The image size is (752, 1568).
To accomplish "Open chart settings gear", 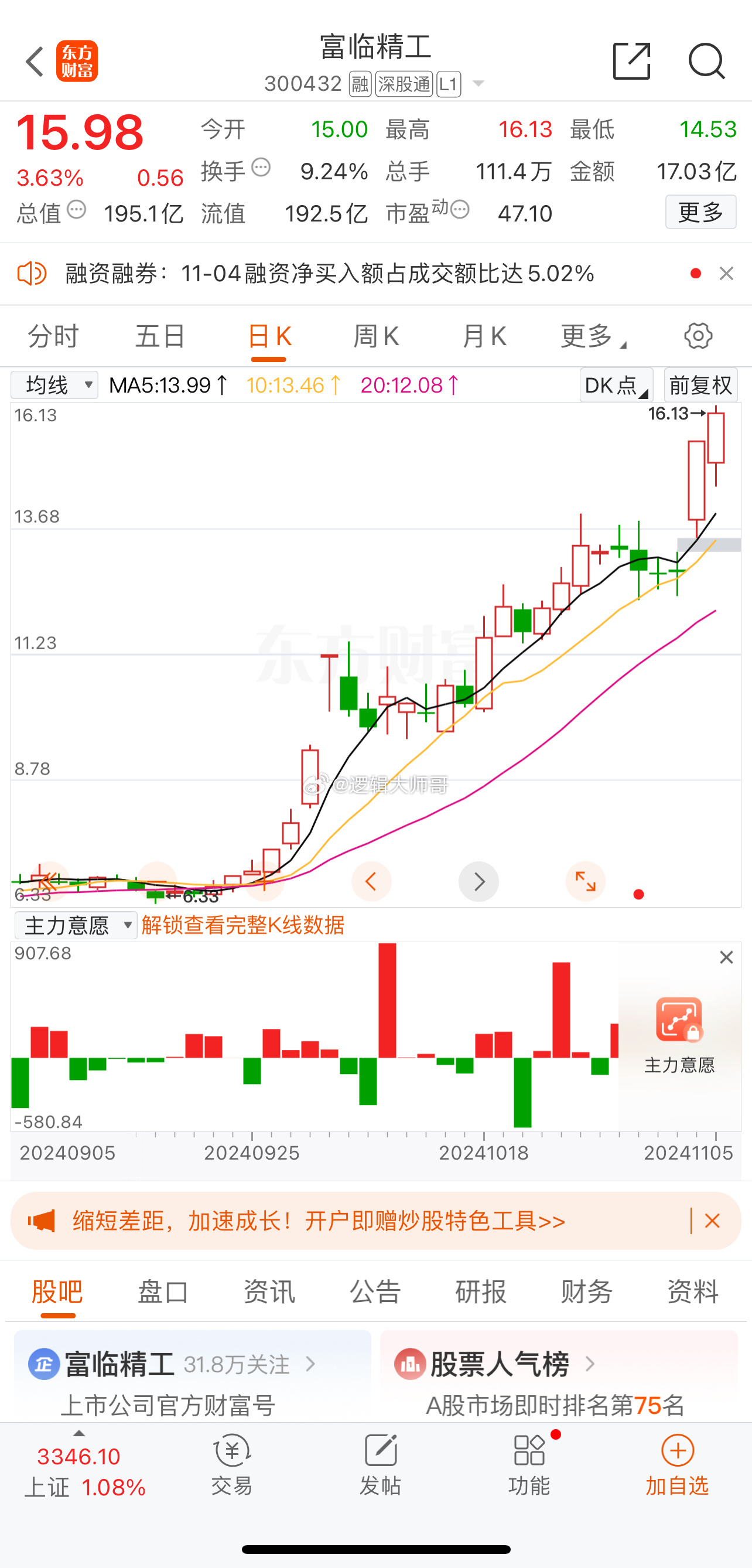I will pyautogui.click(x=698, y=336).
